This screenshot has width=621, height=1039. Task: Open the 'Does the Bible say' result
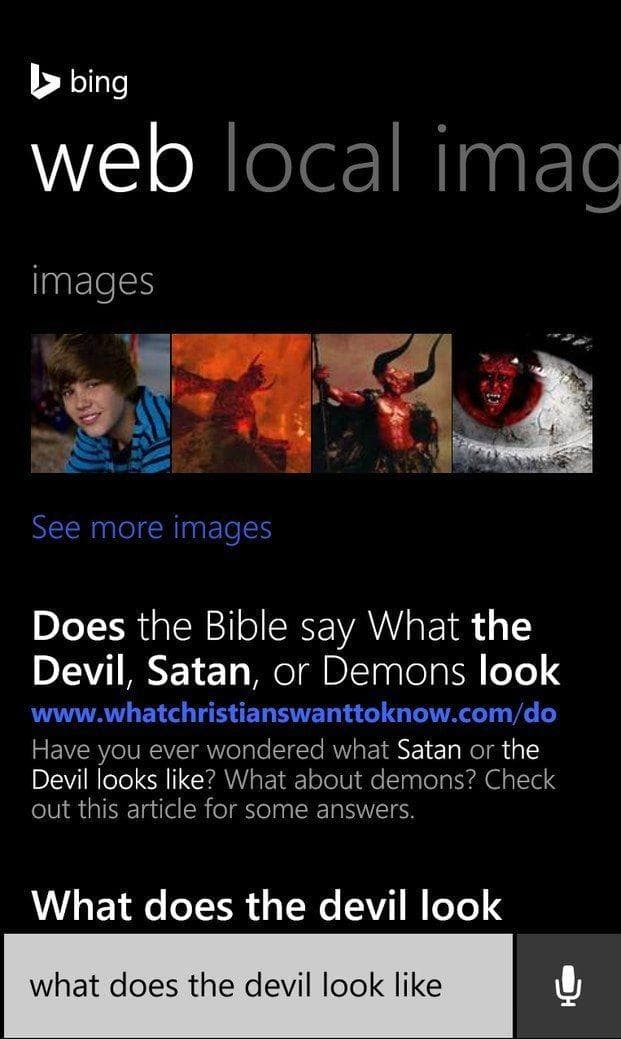(296, 649)
